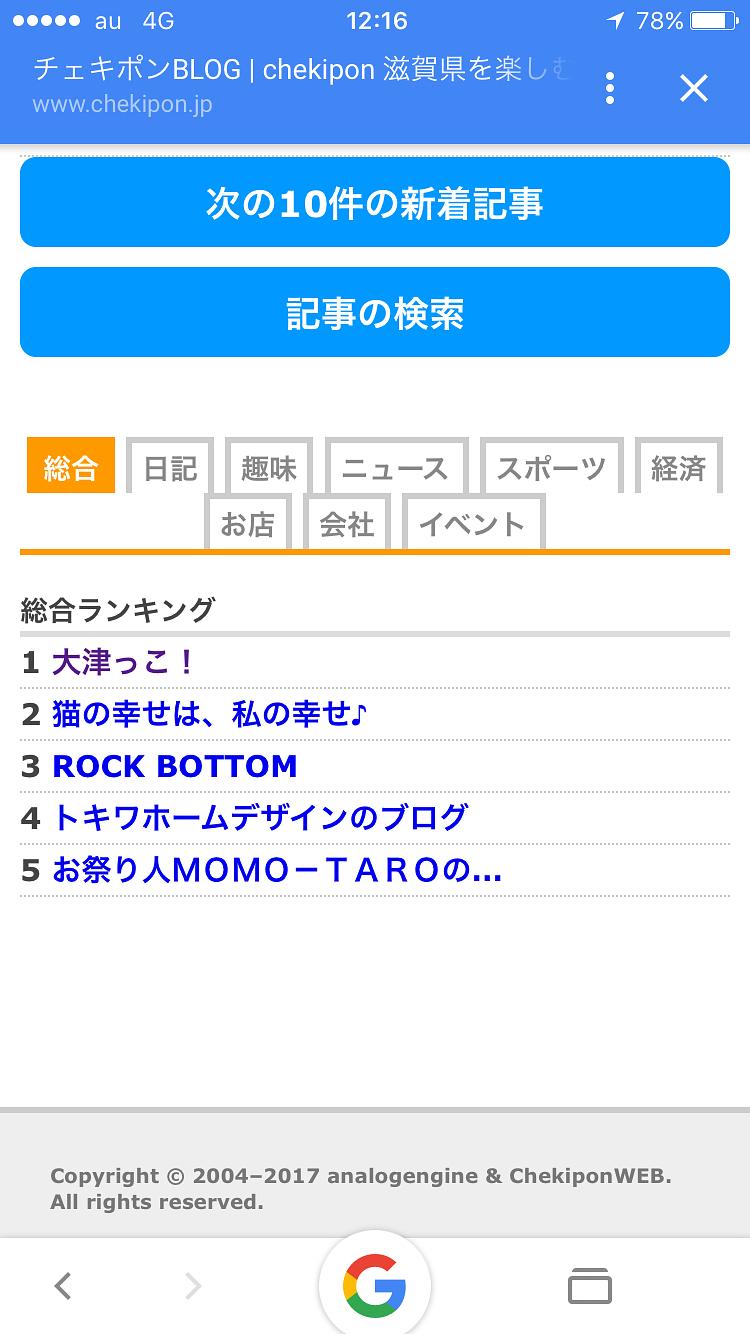Screen dimensions: 750x1334
Task: Select the 総合 ranking tab
Action: tap(71, 467)
